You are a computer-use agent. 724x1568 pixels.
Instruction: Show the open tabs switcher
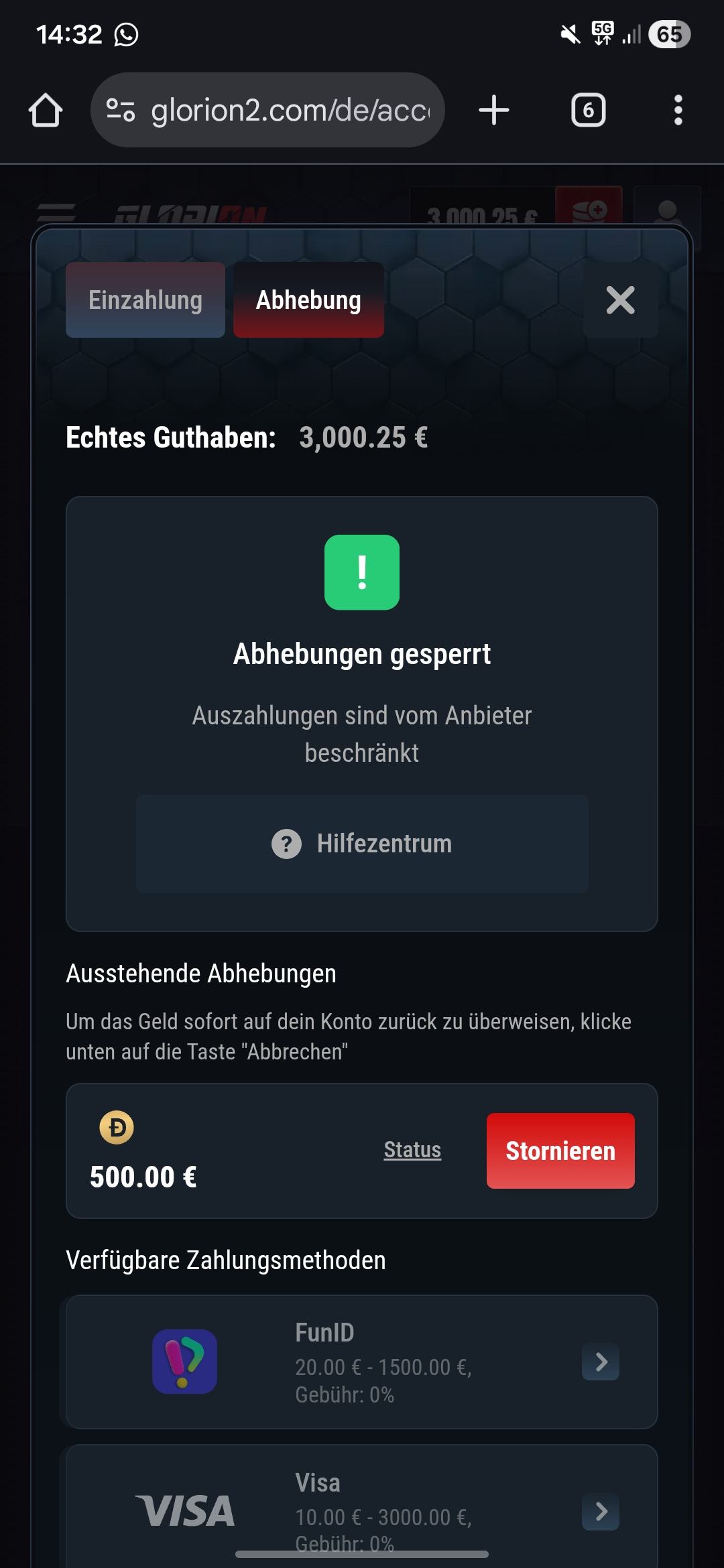pyautogui.click(x=588, y=111)
